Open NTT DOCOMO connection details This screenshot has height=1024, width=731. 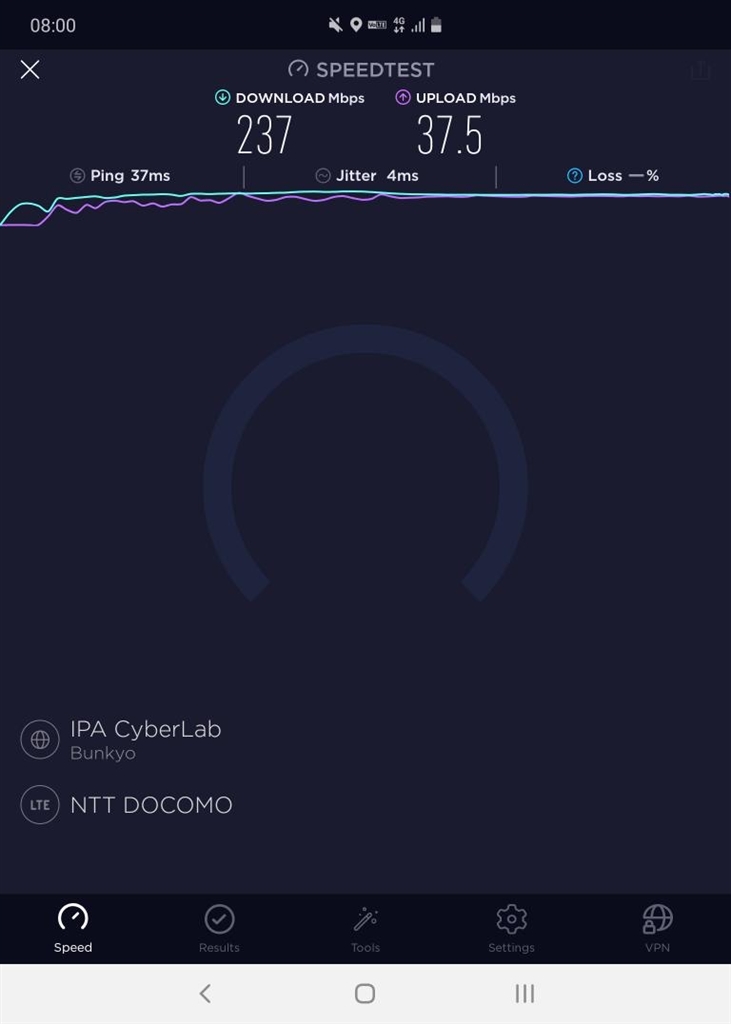(150, 805)
